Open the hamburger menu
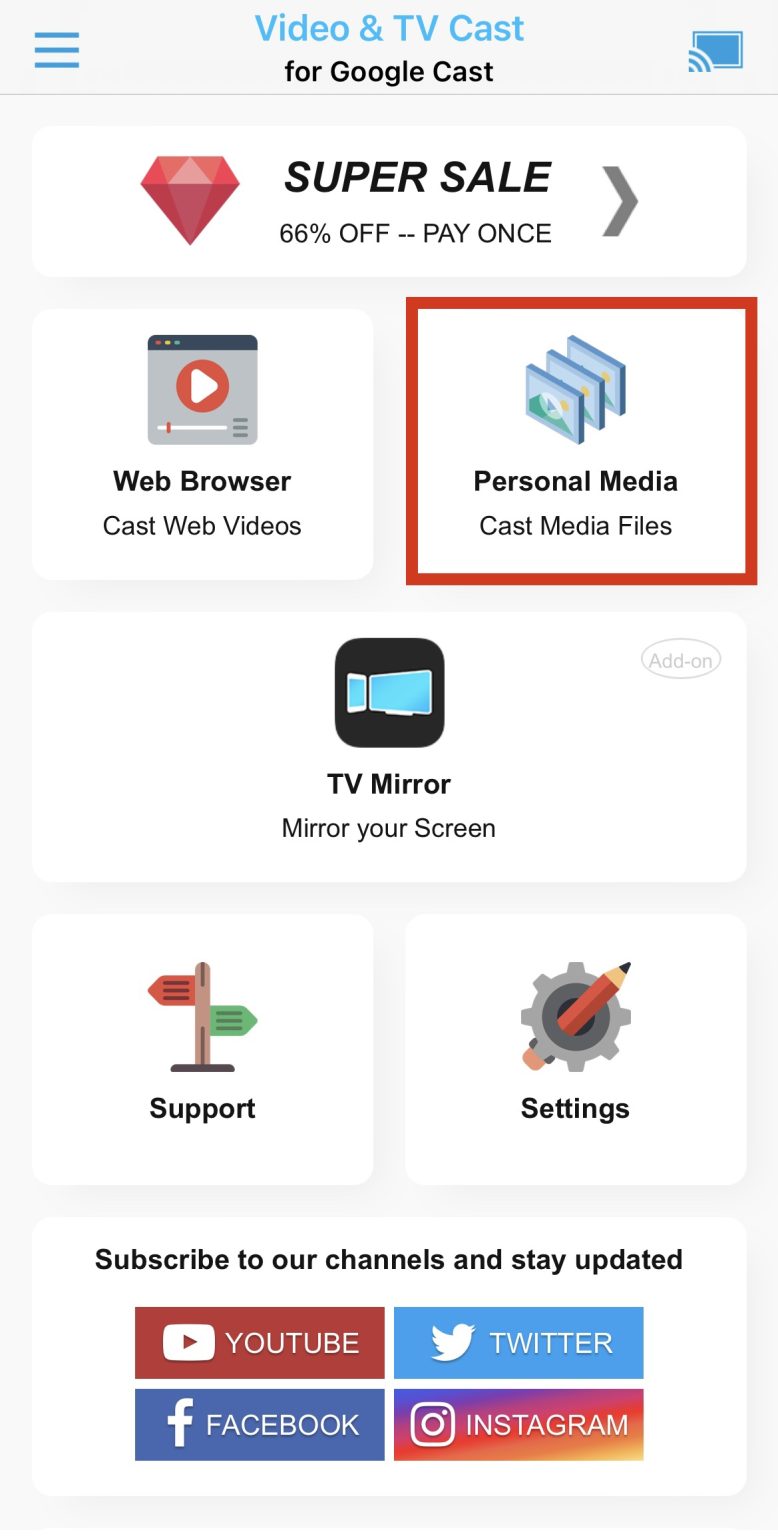 56,48
